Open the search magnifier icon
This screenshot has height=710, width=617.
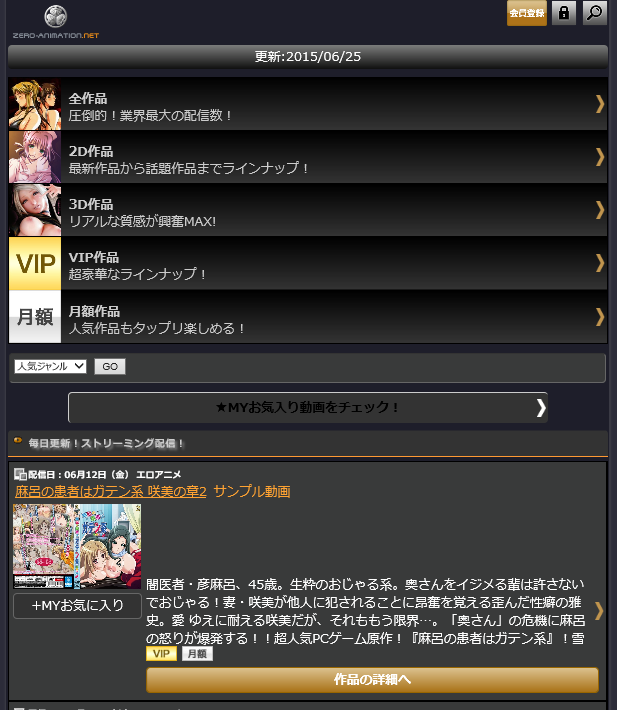pos(595,13)
